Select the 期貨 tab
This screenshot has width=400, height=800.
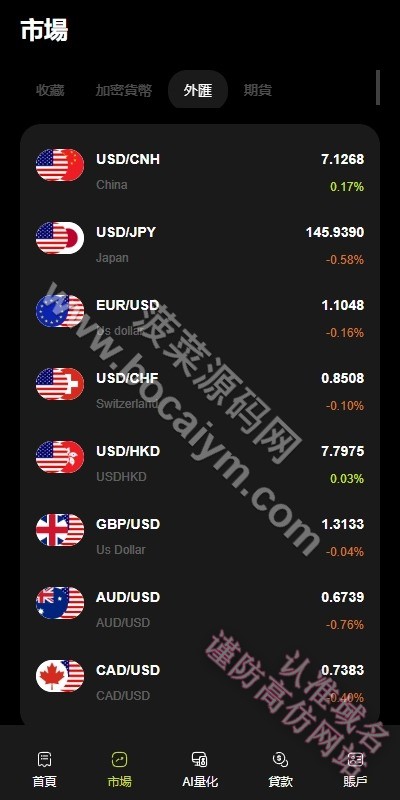click(x=258, y=90)
